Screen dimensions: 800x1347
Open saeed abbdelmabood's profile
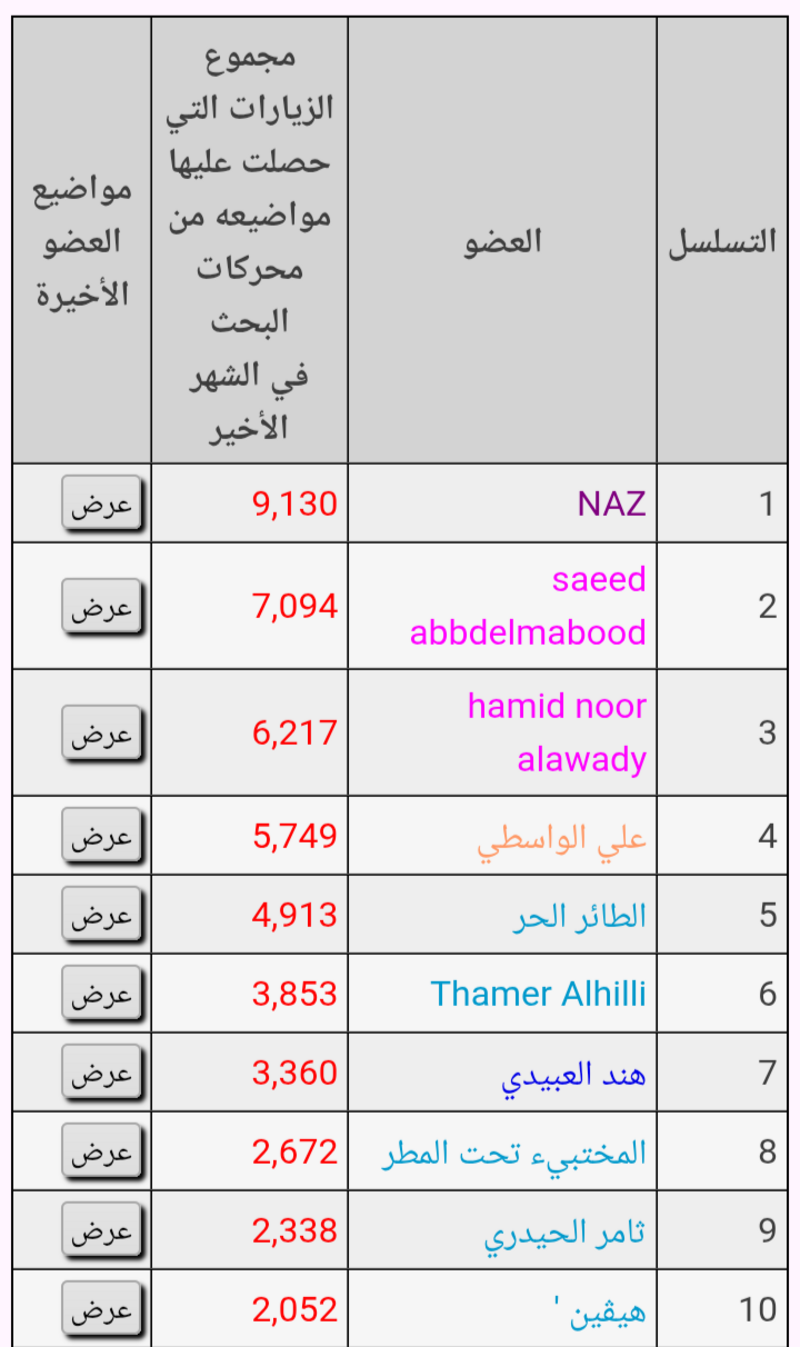[x=528, y=607]
